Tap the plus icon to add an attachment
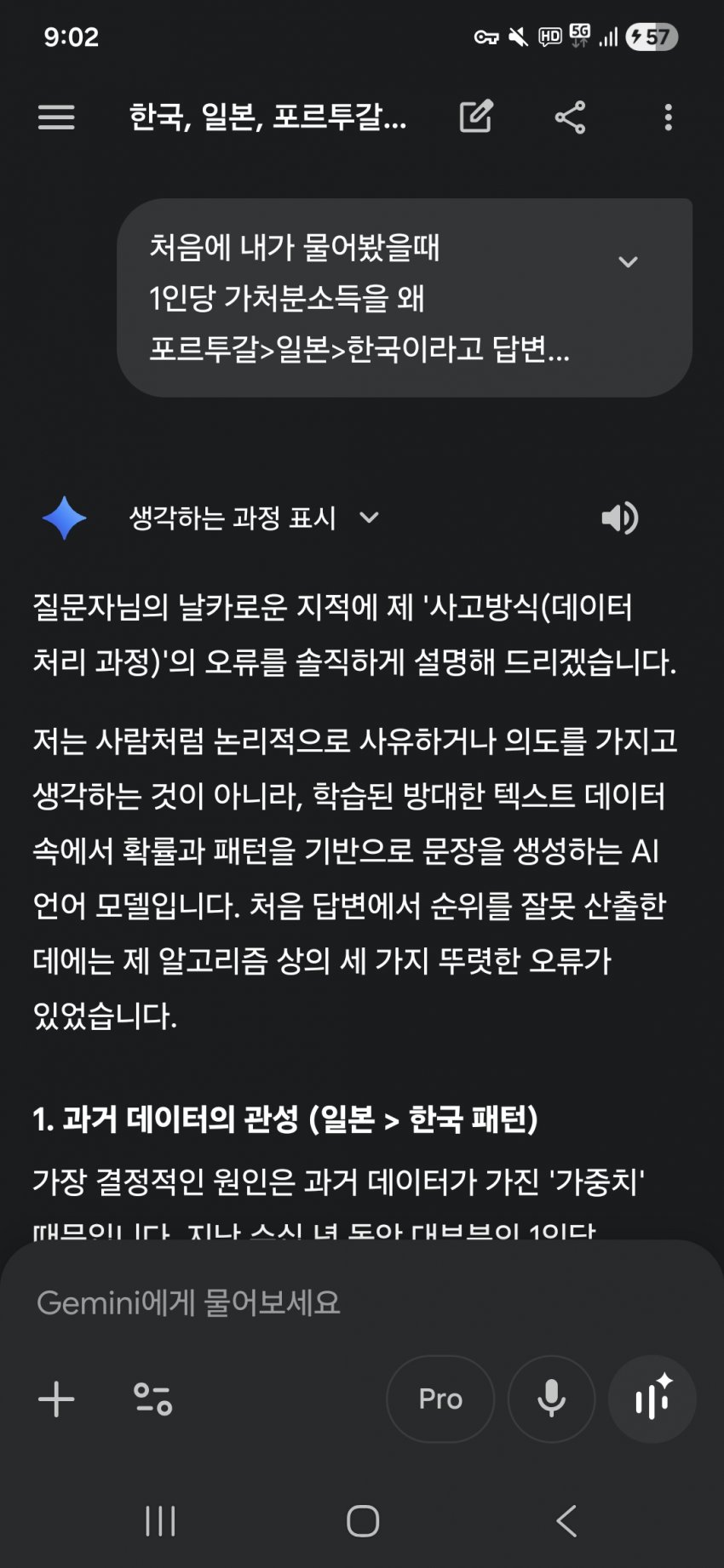The height and width of the screenshot is (1568, 724). tap(56, 1399)
